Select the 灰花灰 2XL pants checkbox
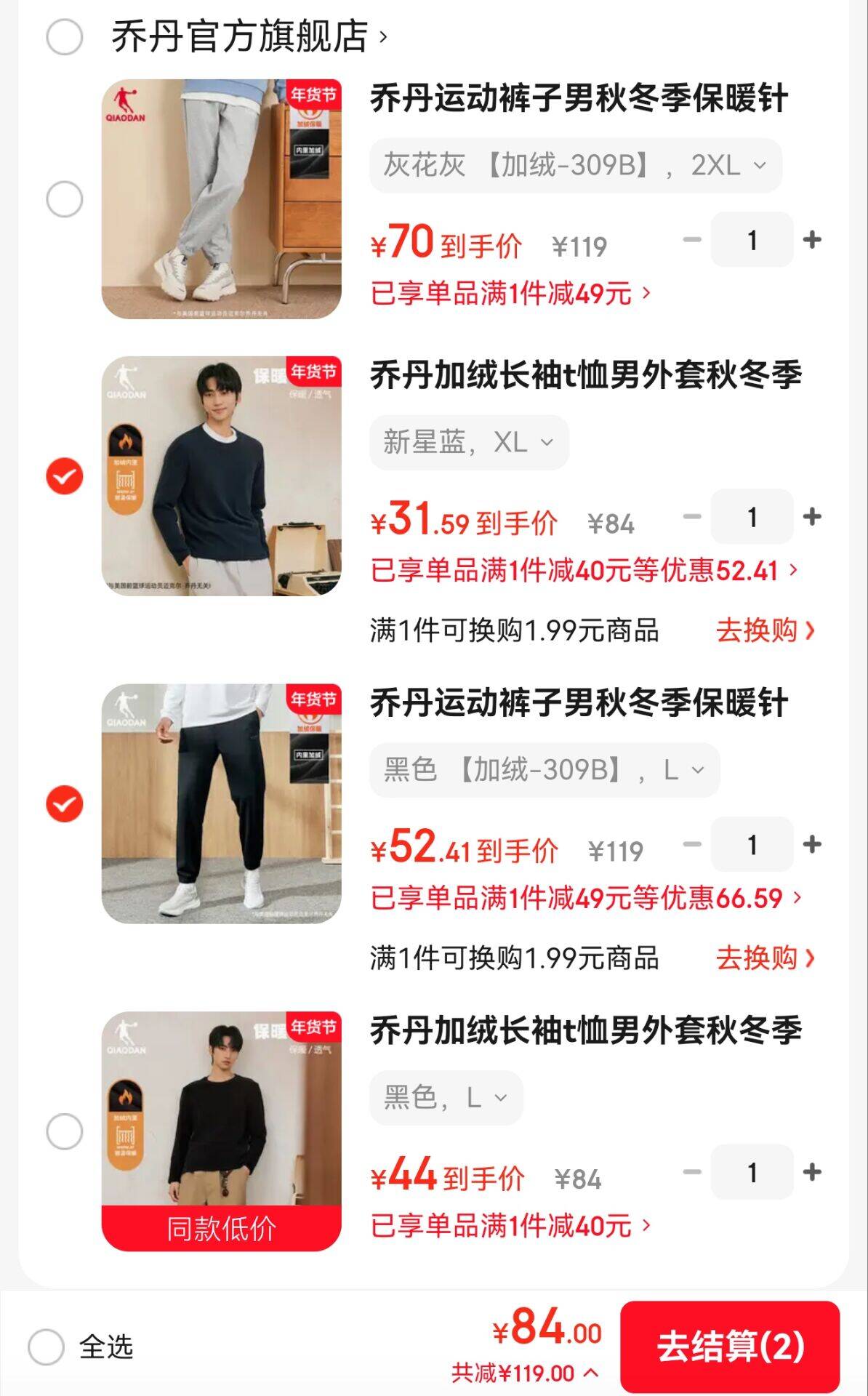Image resolution: width=868 pixels, height=1396 pixels. [64, 199]
